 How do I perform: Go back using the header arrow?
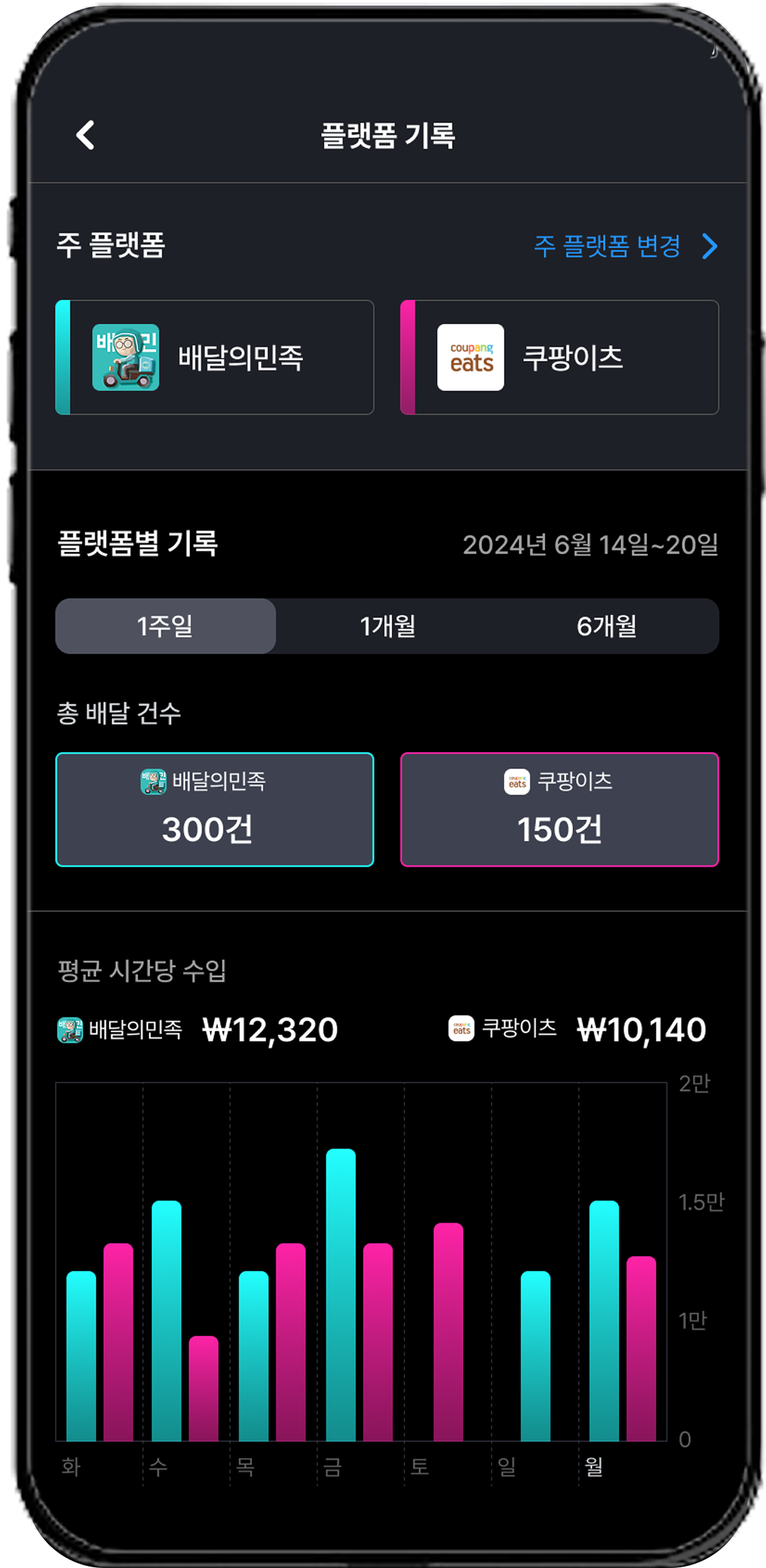85,135
